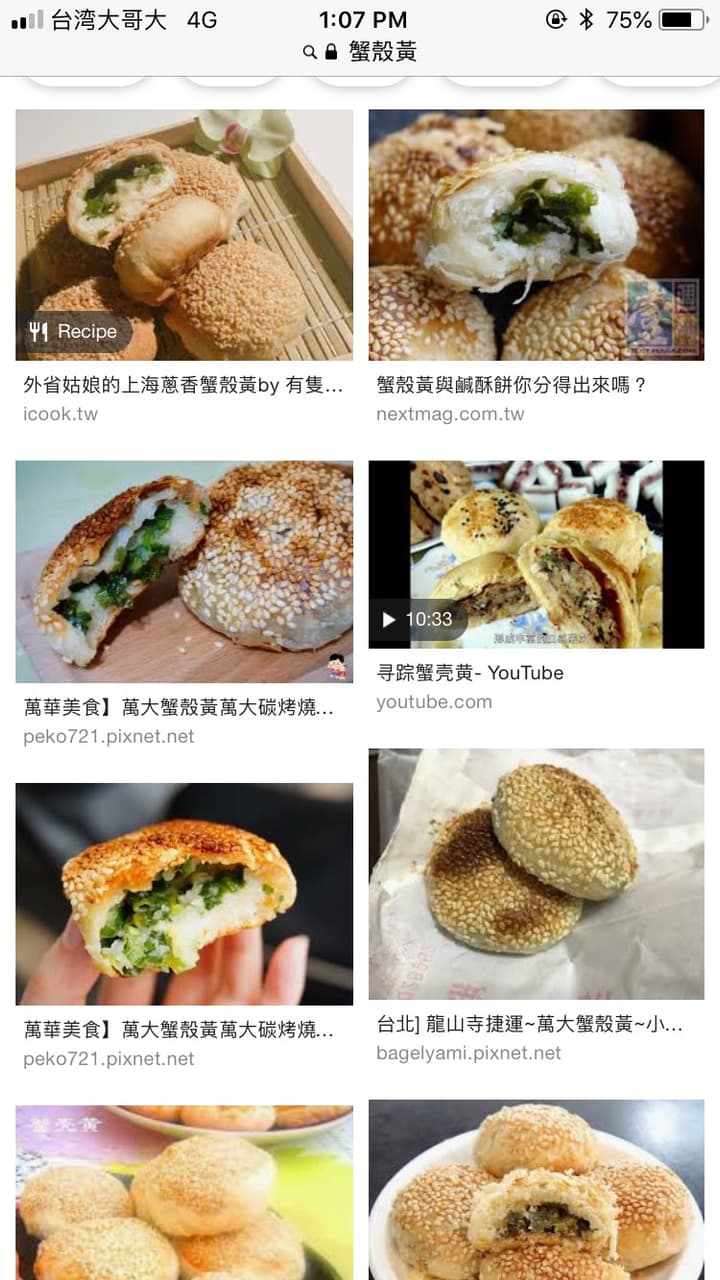
Task: Open the nextmag.com.tw image result
Action: coord(536,235)
